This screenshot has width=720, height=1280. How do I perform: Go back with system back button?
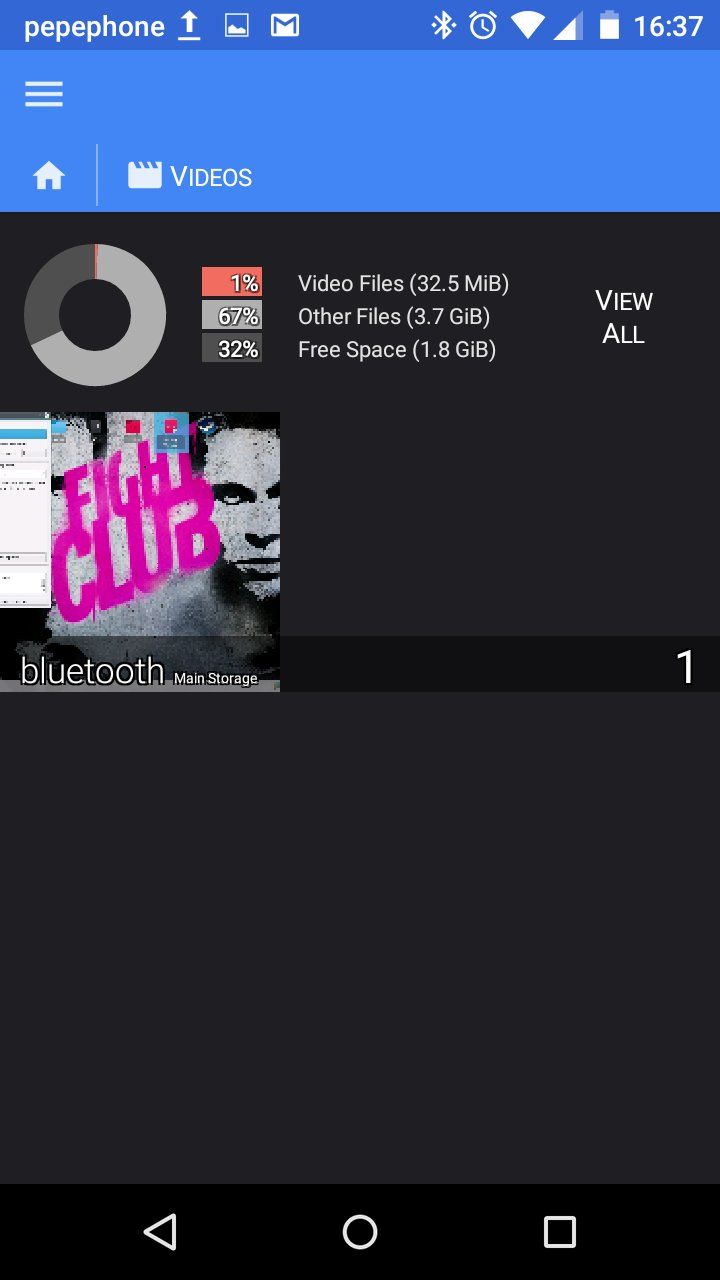160,1232
